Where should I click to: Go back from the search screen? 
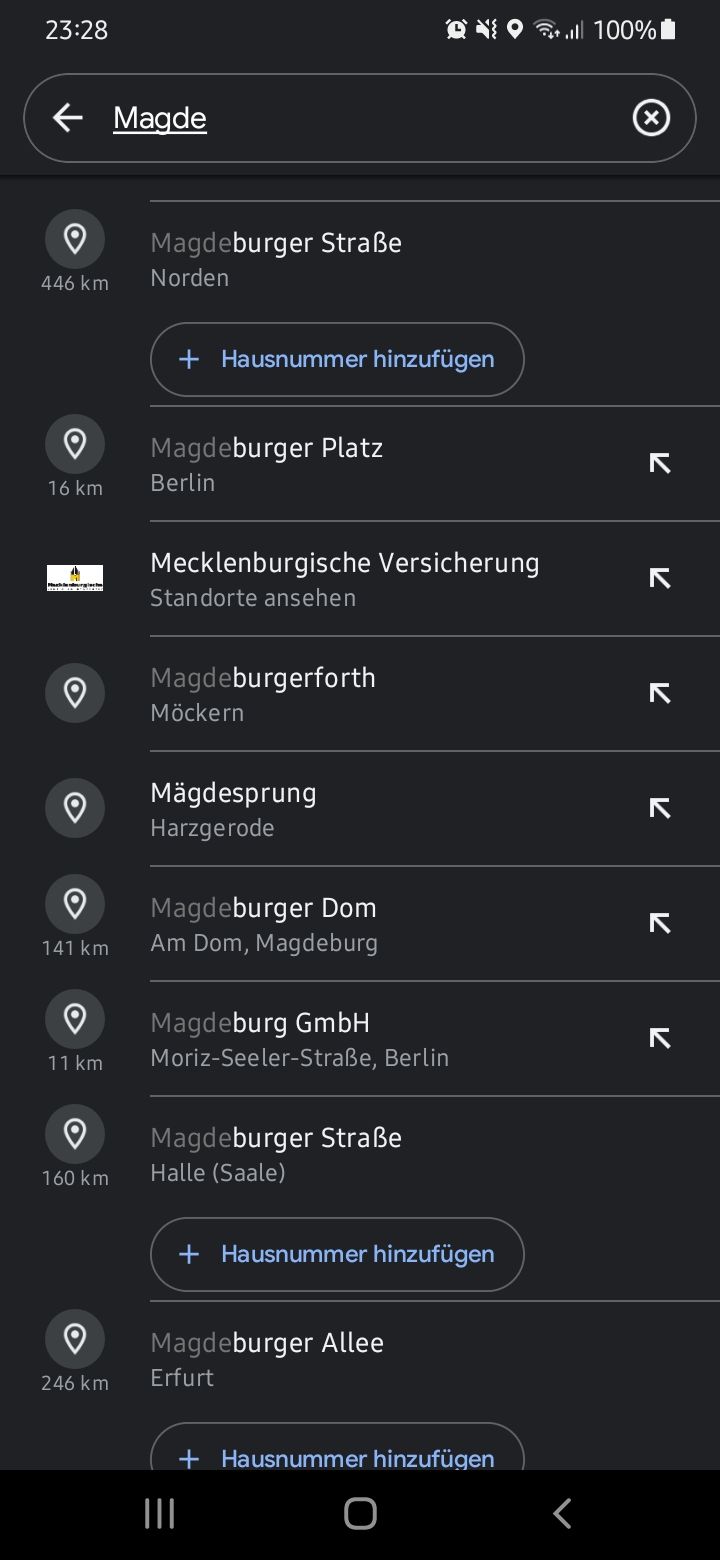coord(68,118)
